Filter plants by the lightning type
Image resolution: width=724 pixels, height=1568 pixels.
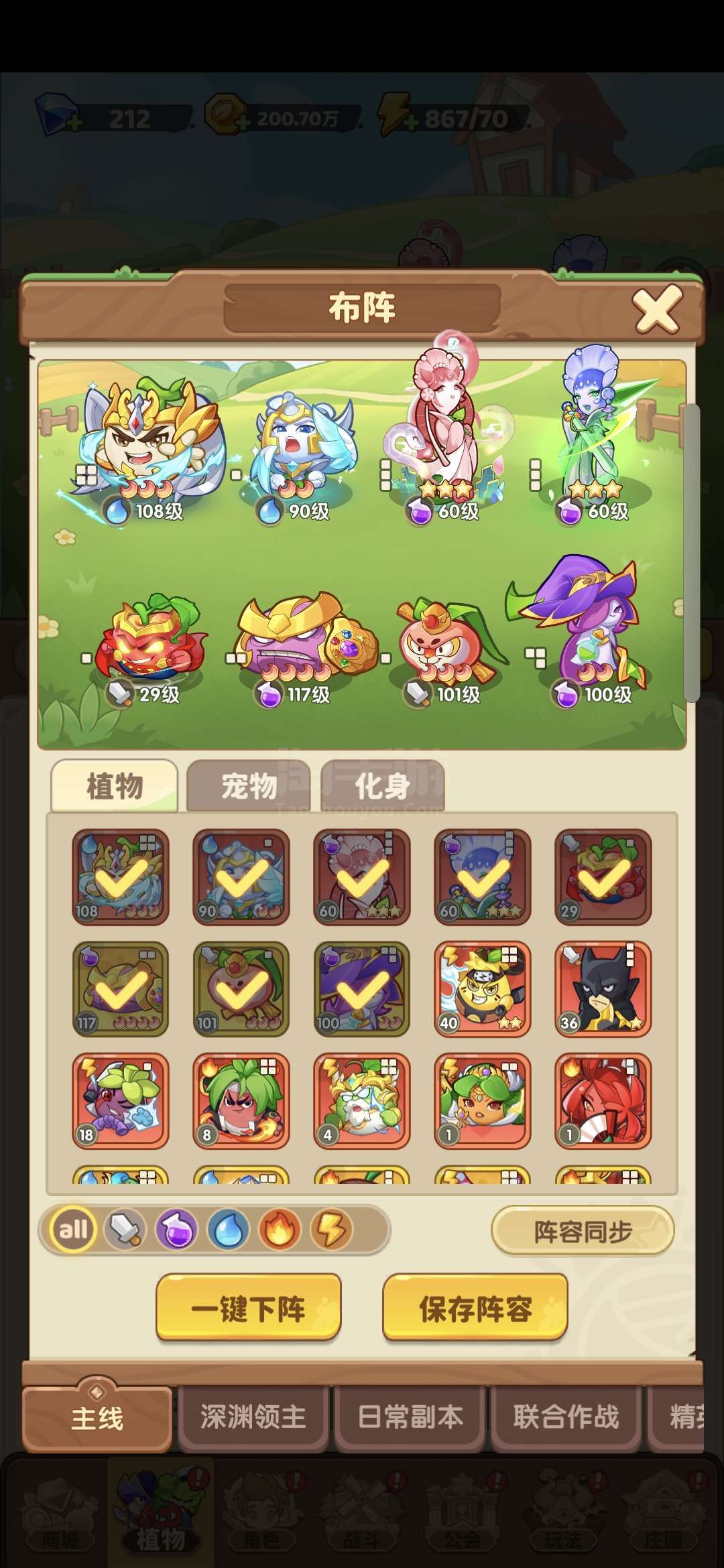[331, 1230]
